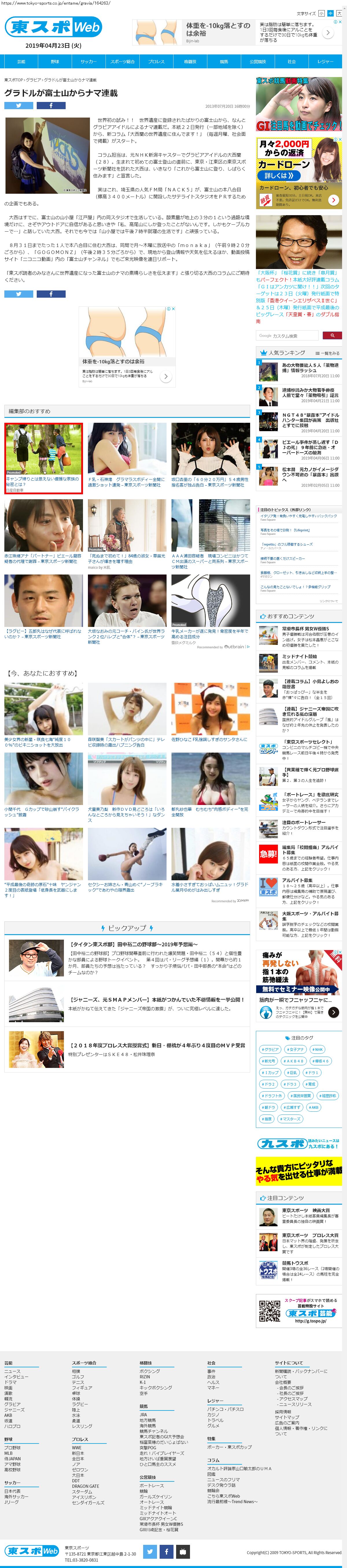Share the article on Twitter via top button

tap(18, 105)
